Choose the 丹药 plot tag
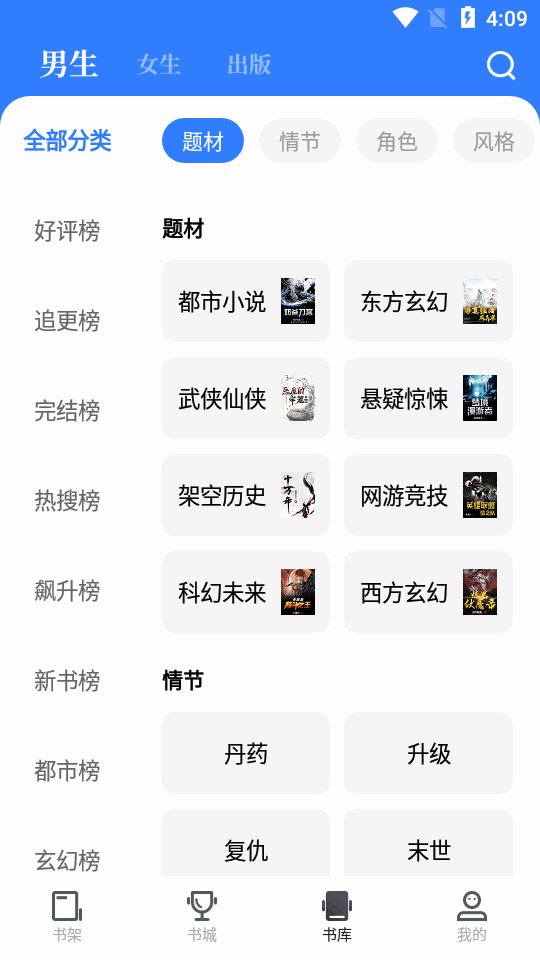The image size is (540, 960). [246, 753]
